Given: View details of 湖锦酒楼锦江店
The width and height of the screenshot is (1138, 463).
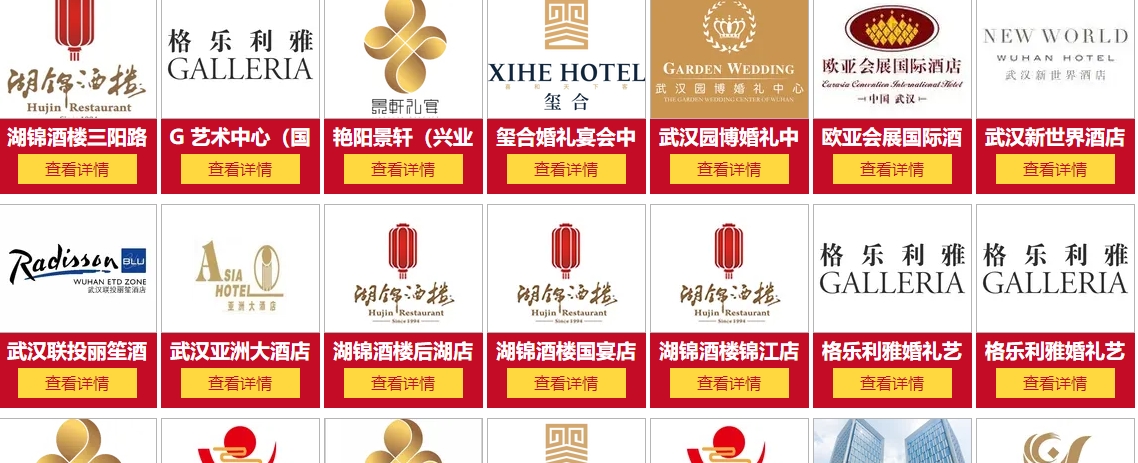Looking at the screenshot, I should pos(729,383).
